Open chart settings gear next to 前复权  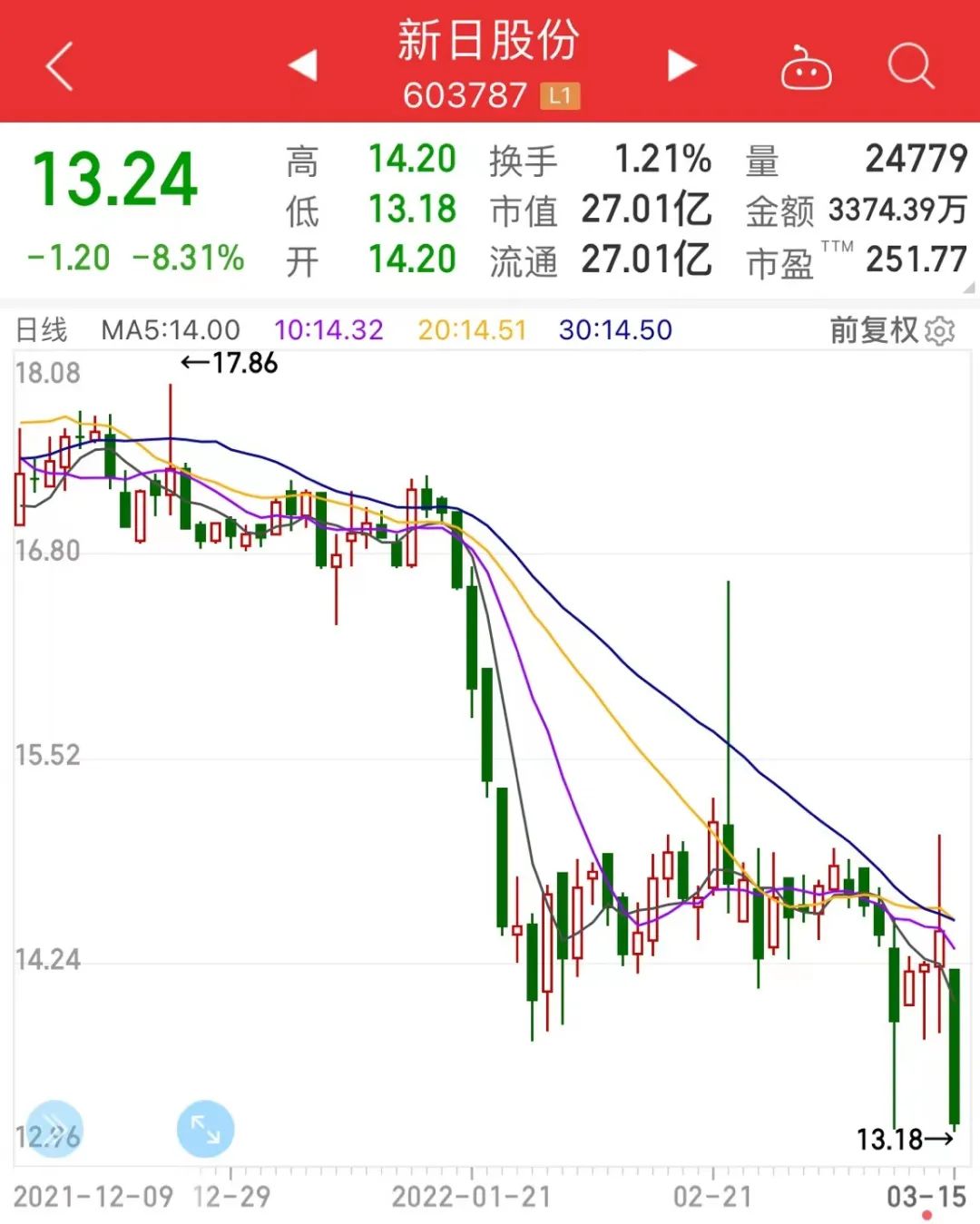[940, 331]
